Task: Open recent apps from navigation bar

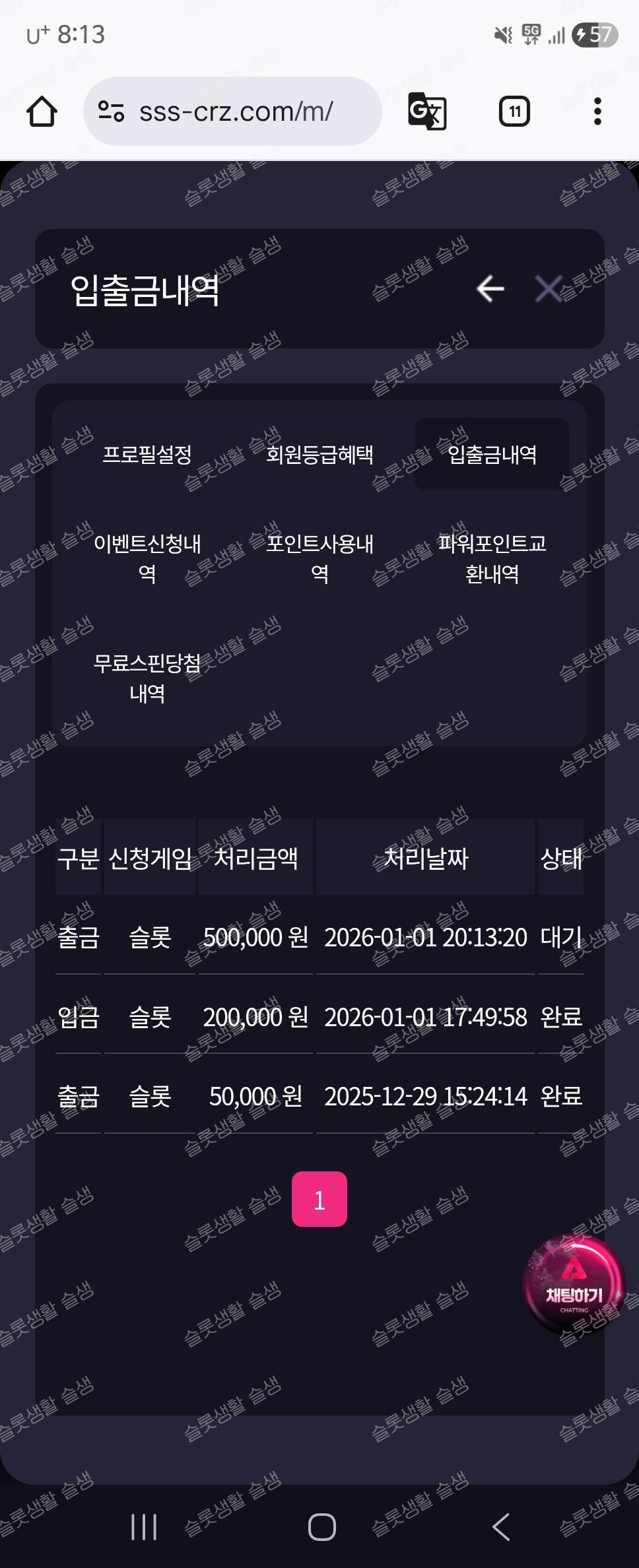Action: pos(143,1526)
